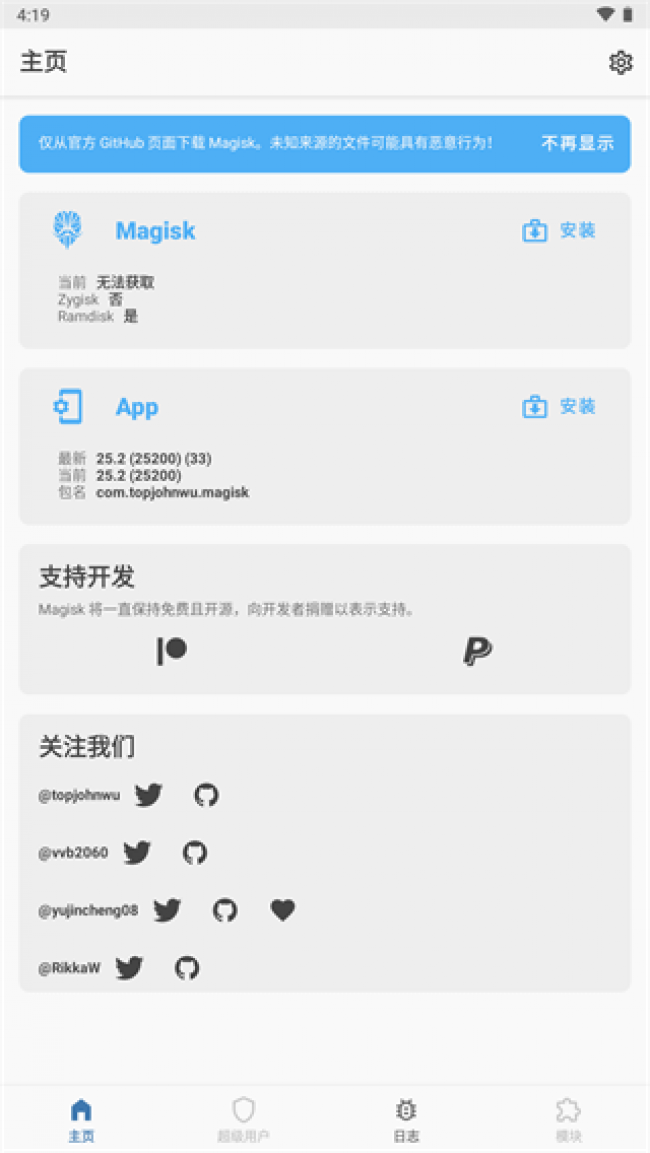650x1153 pixels.
Task: Open @topjohnwu's Twitter profile
Action: (x=149, y=796)
